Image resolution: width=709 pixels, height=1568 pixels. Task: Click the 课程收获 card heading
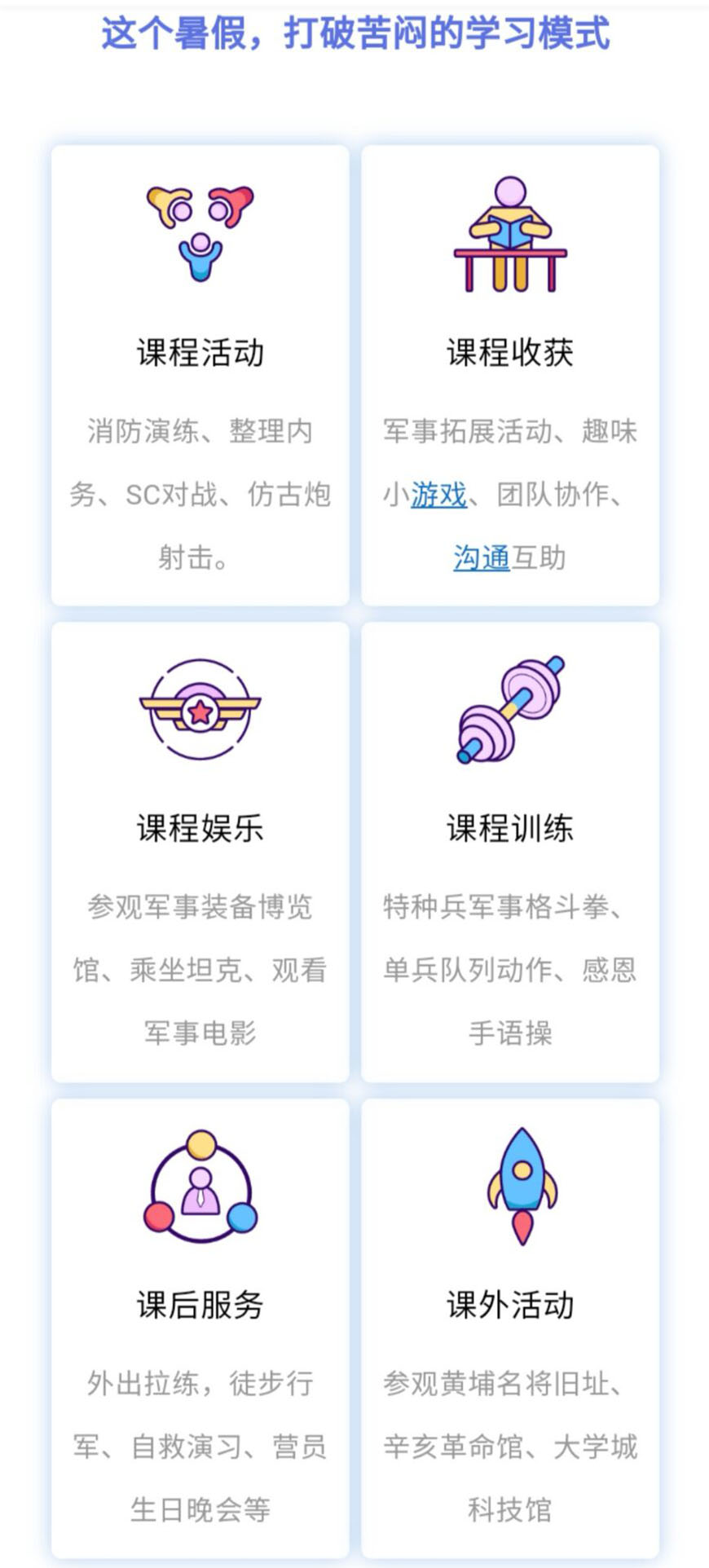510,354
